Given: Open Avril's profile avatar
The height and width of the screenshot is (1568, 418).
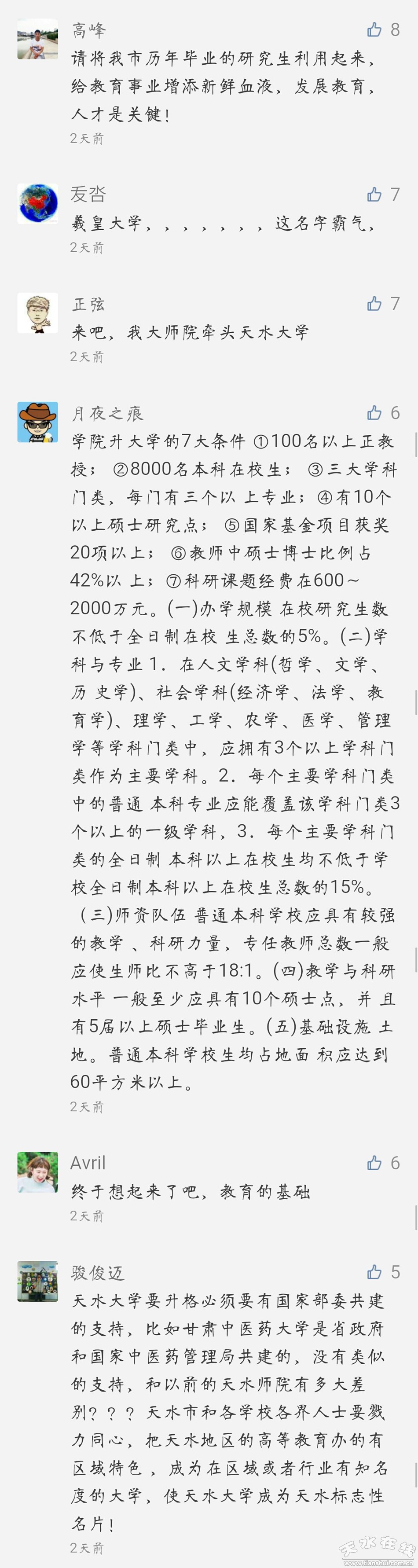Looking at the screenshot, I should pyautogui.click(x=38, y=1172).
